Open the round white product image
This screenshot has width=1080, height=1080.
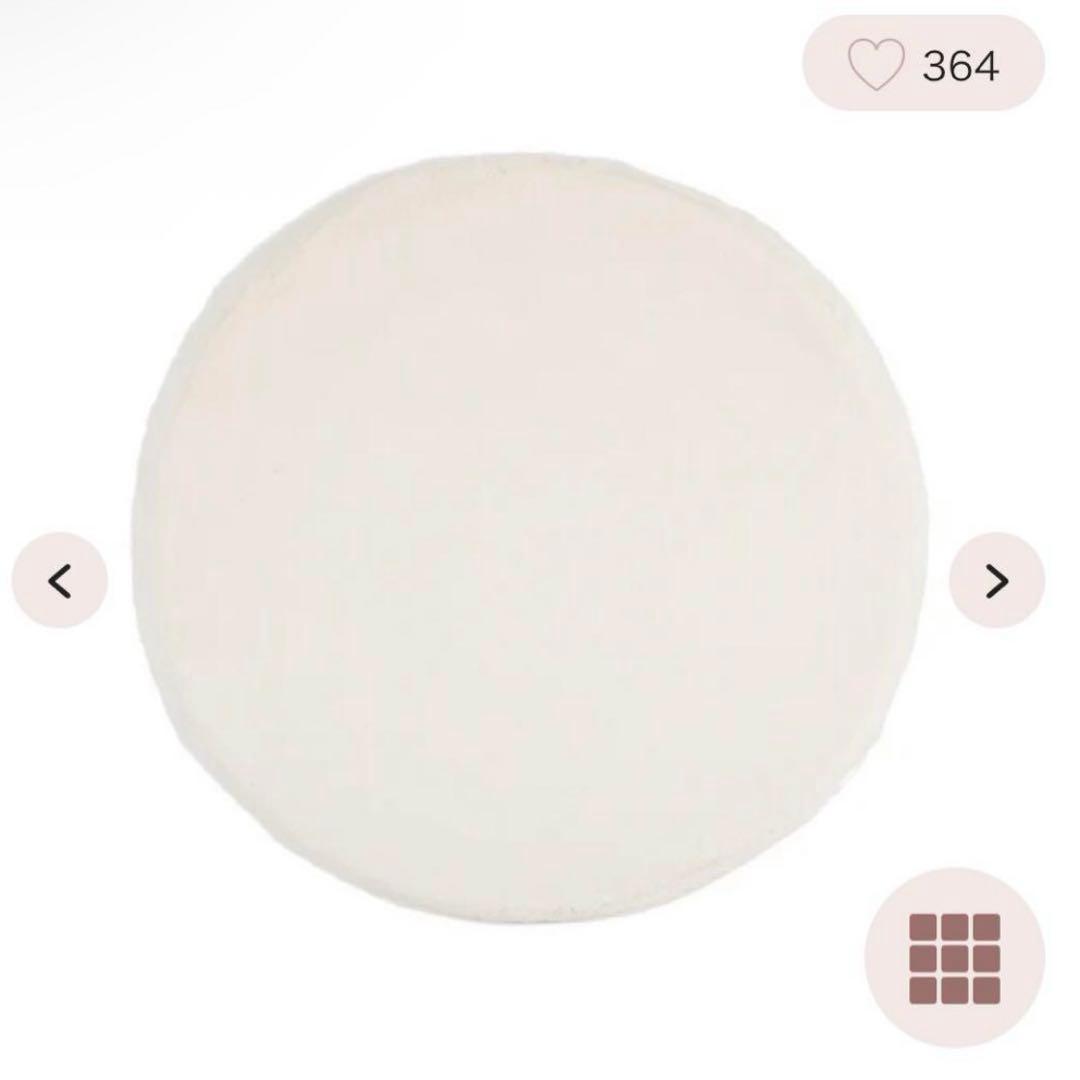click(530, 560)
